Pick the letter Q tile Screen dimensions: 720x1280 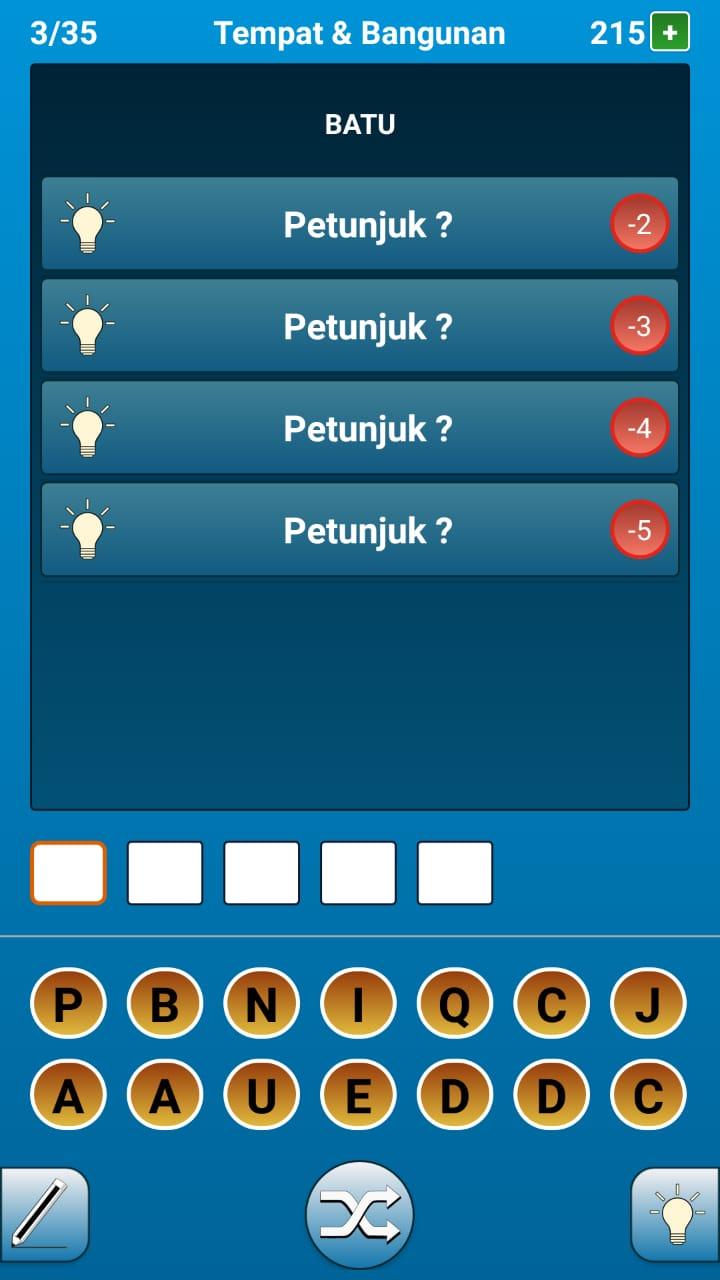pyautogui.click(x=455, y=1004)
